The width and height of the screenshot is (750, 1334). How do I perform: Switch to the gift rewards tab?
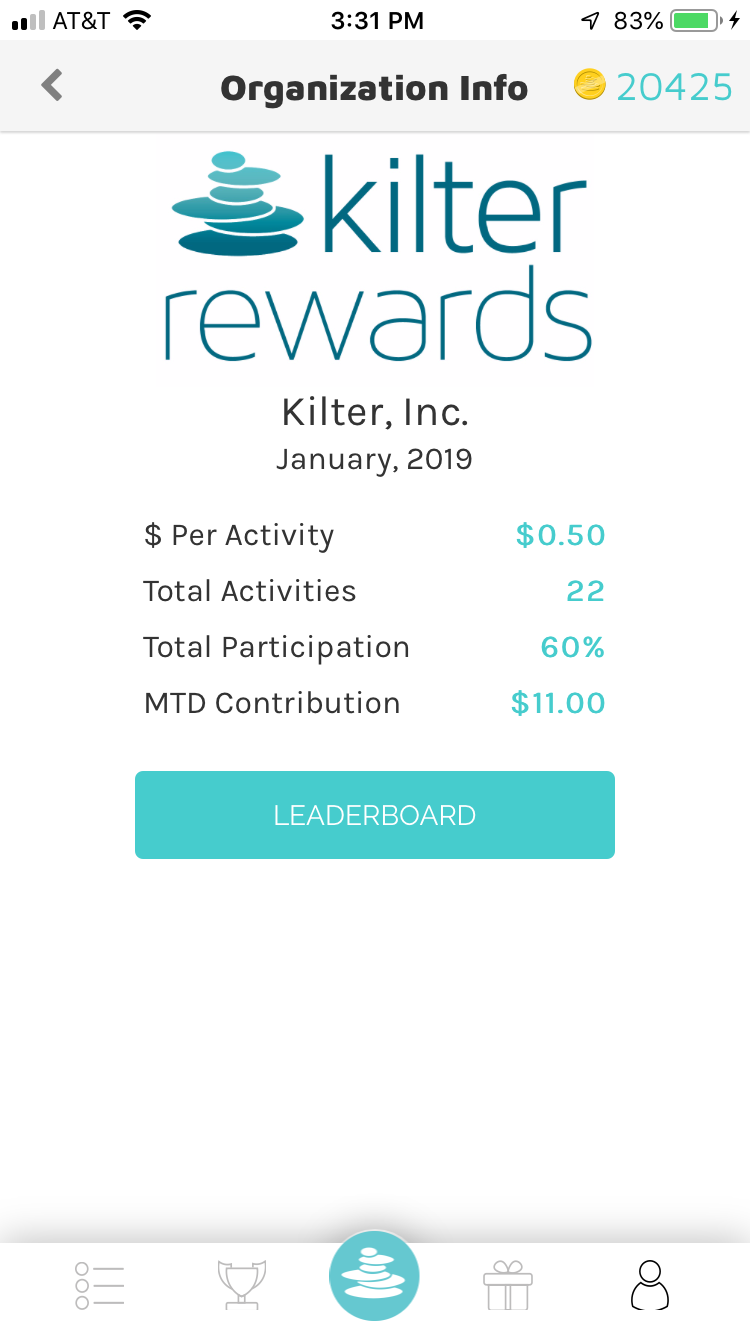[x=508, y=1285]
